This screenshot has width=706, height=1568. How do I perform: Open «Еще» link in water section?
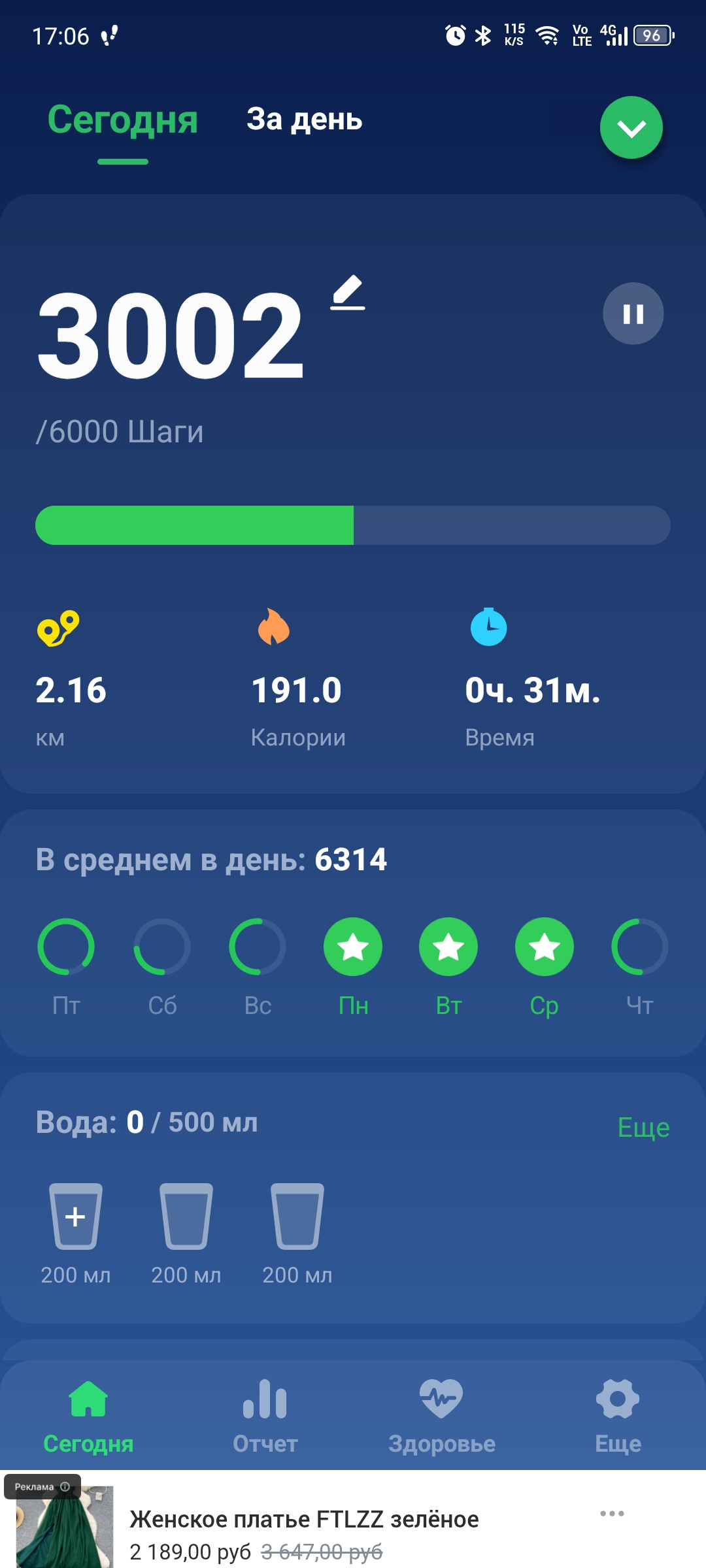(x=644, y=1128)
